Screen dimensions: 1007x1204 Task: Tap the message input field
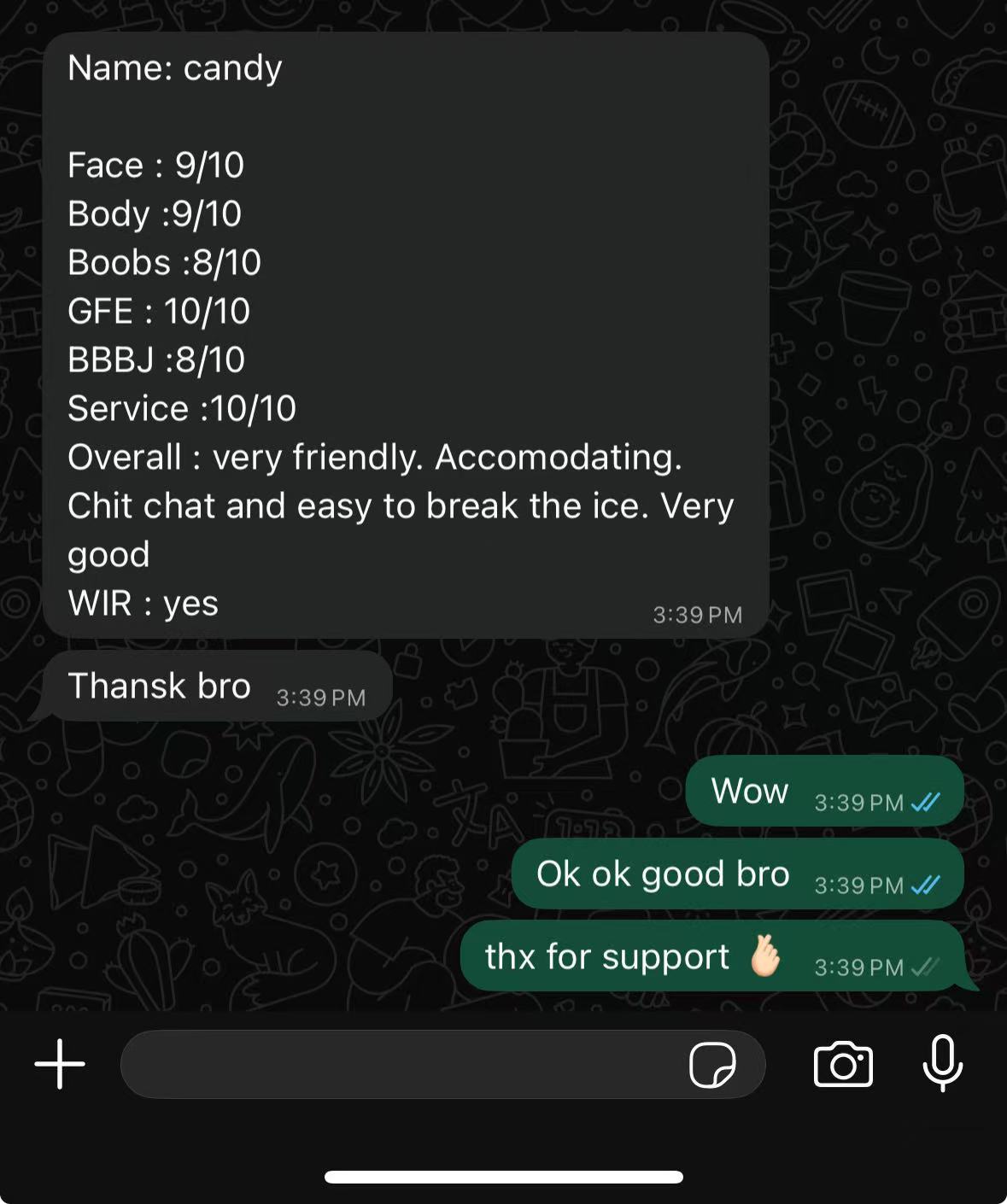coord(401,1064)
